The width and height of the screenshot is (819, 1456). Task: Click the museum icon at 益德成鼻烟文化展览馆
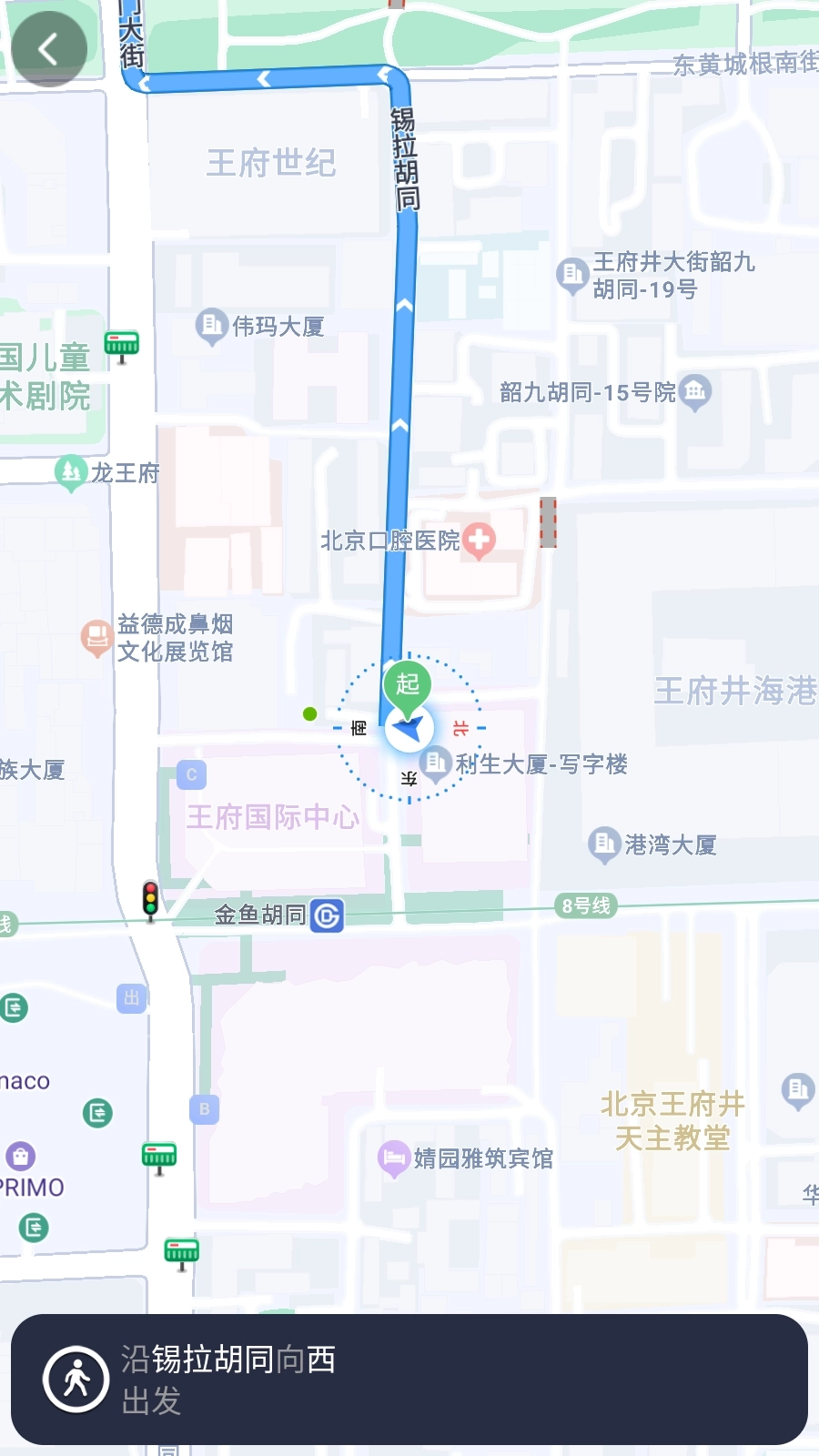[x=96, y=635]
